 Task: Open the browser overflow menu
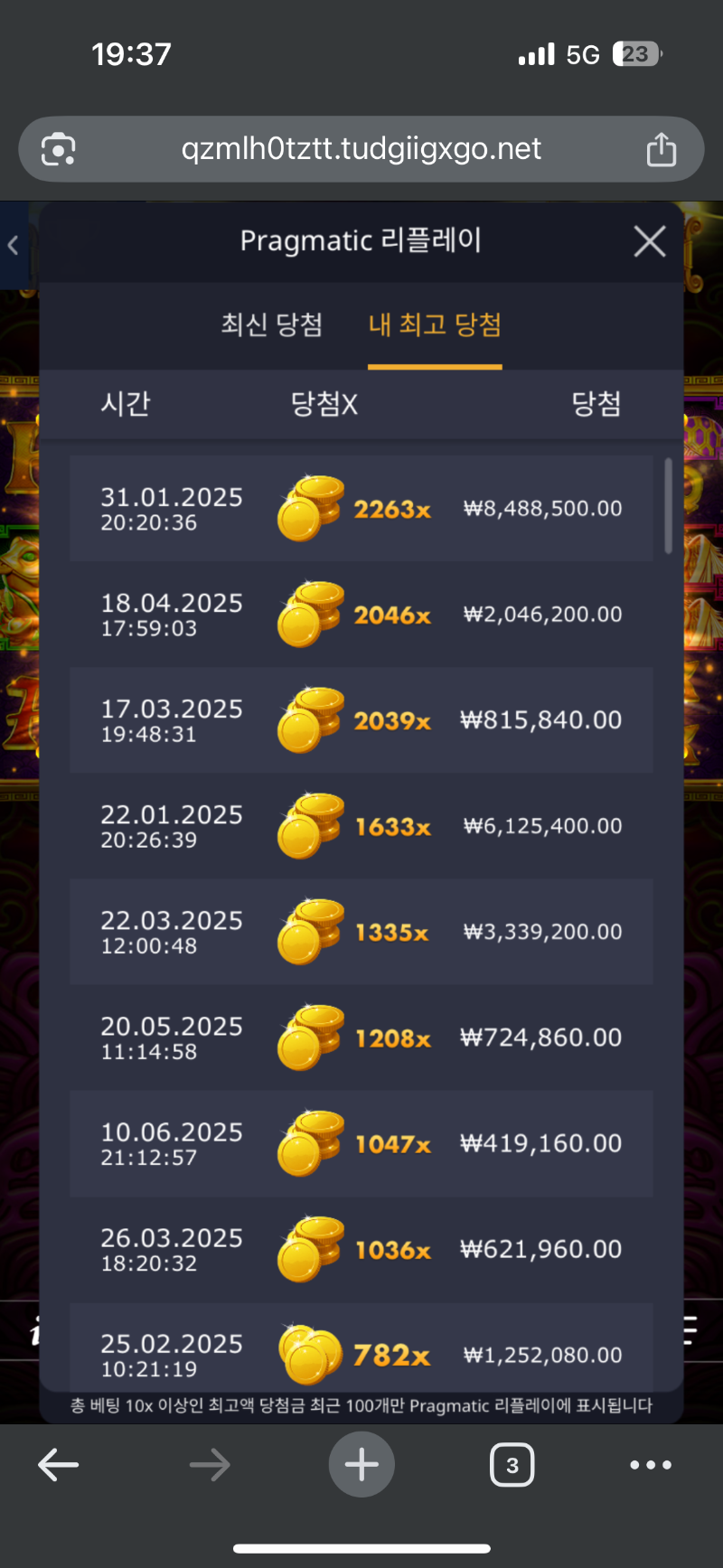651,1465
